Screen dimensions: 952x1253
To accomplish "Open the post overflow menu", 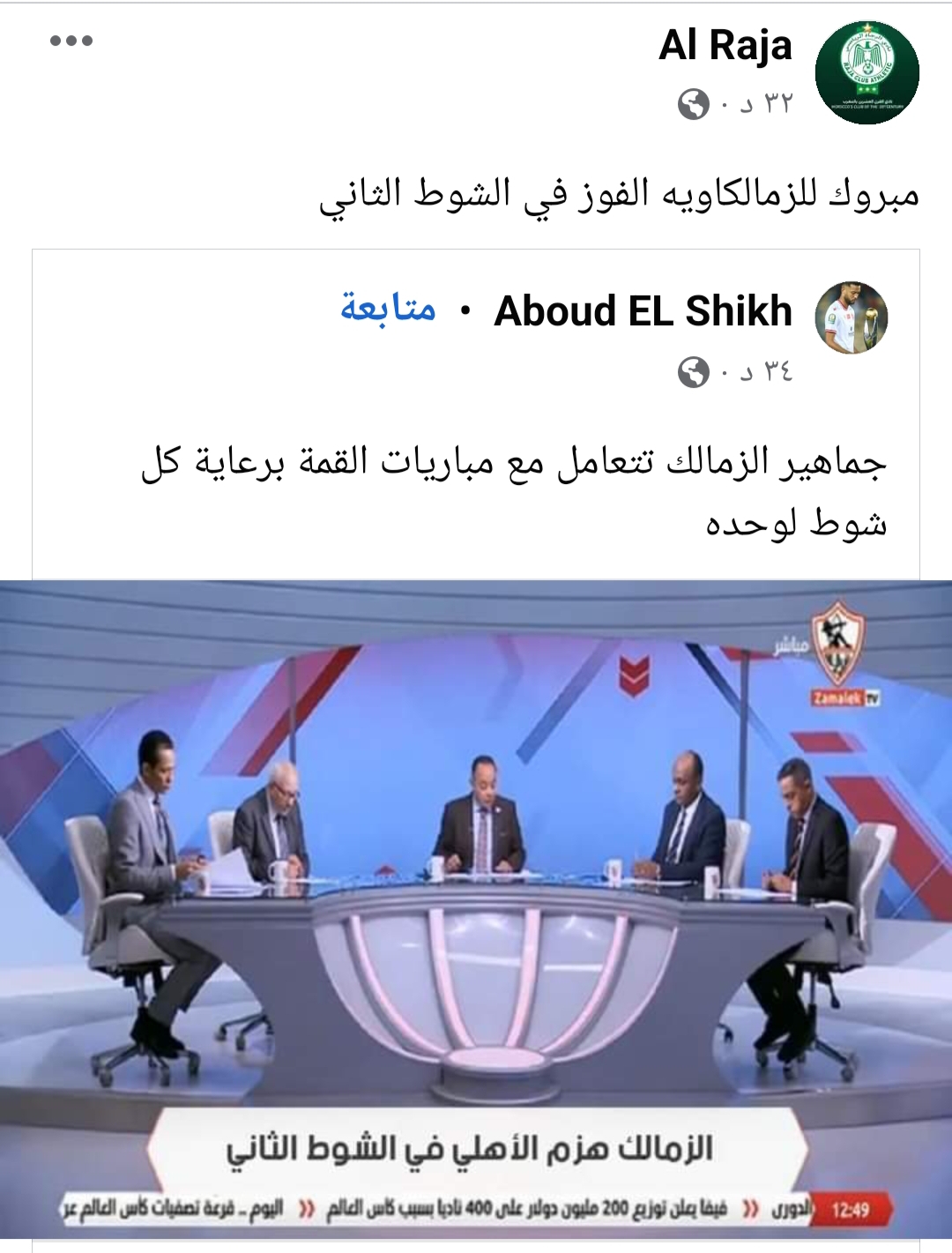I will [71, 41].
